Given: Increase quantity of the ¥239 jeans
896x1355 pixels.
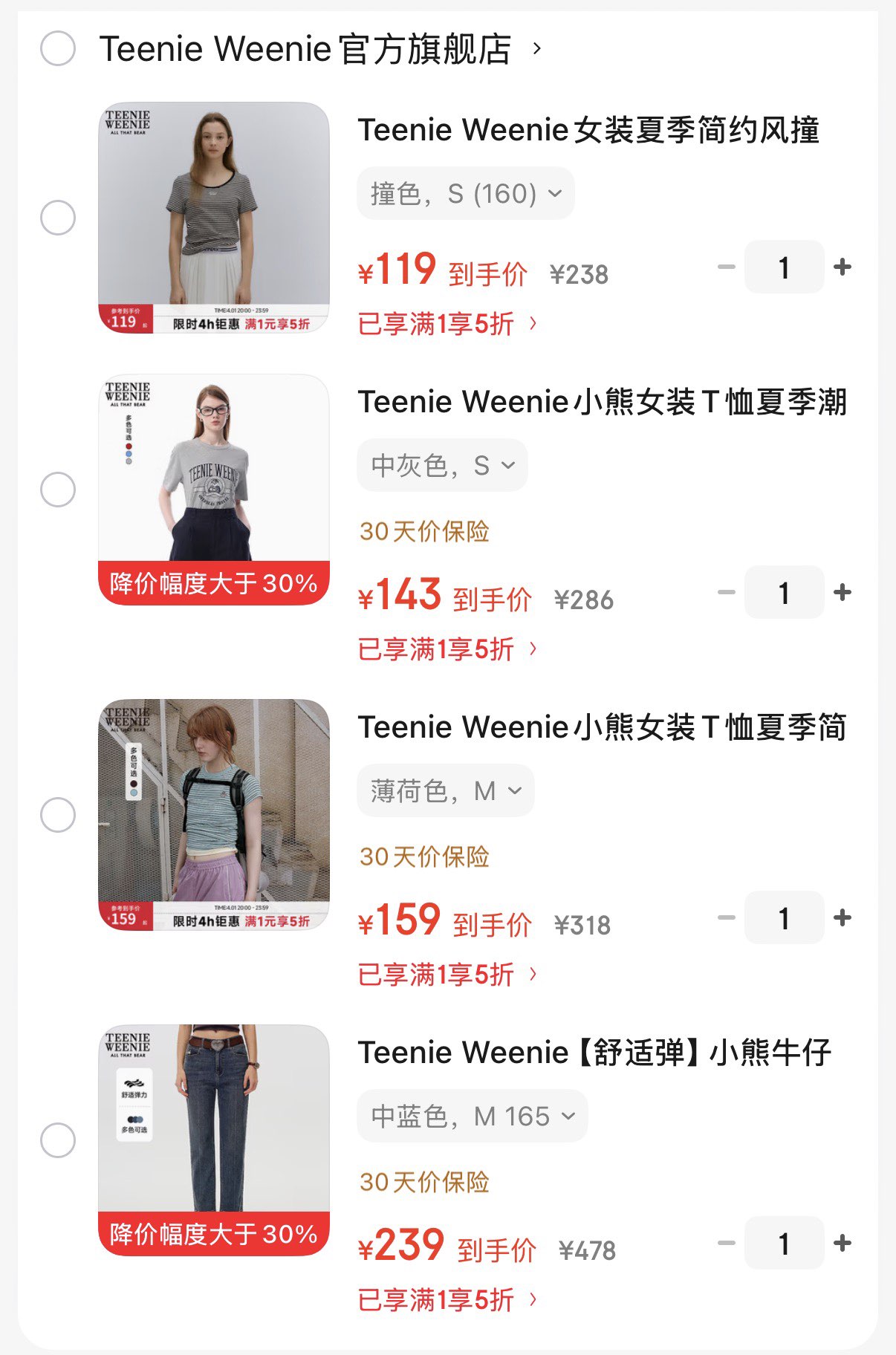Looking at the screenshot, I should click(x=843, y=1243).
